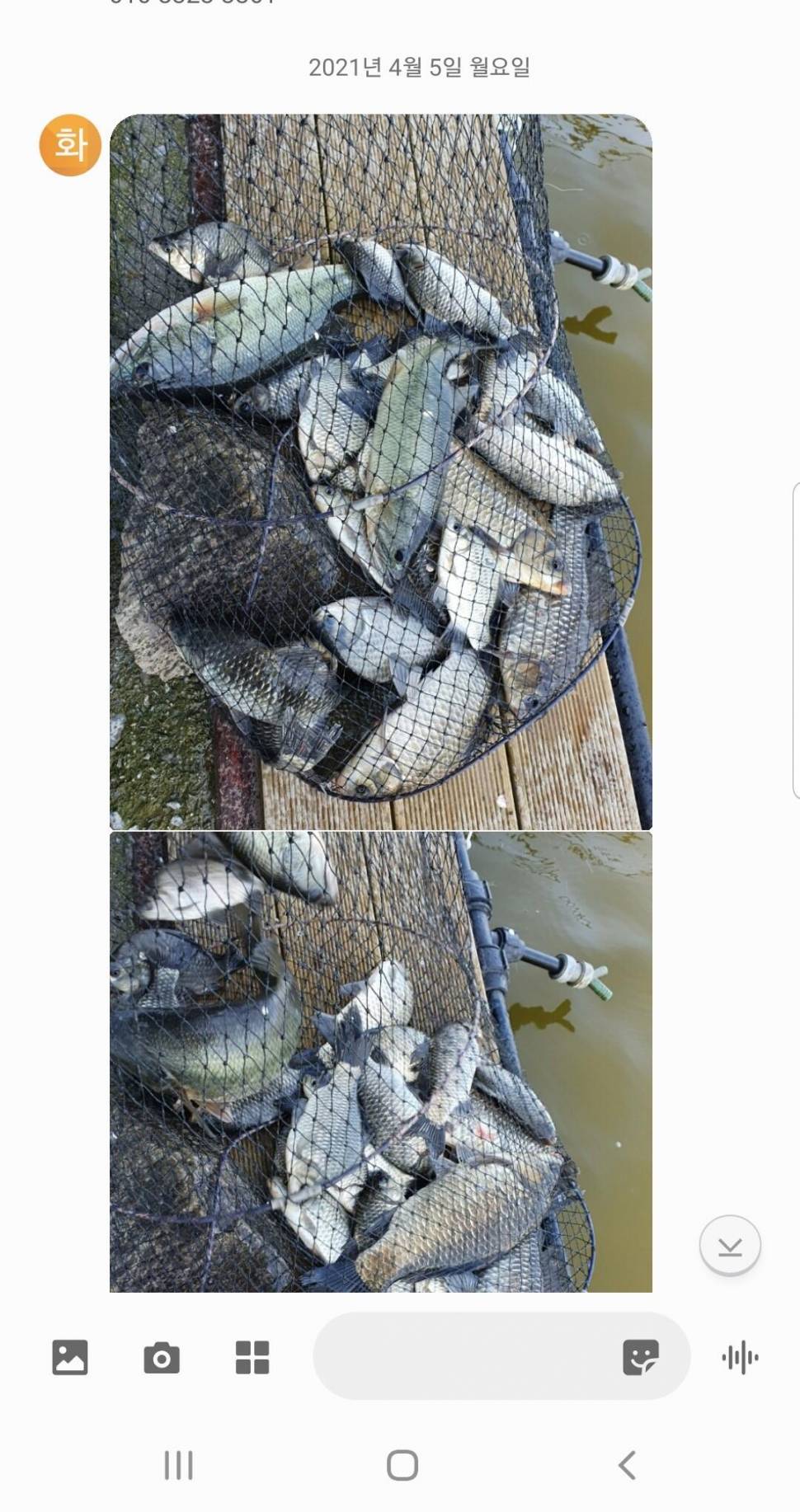Open the first fish net photo
The height and width of the screenshot is (1512, 800).
[x=380, y=471]
